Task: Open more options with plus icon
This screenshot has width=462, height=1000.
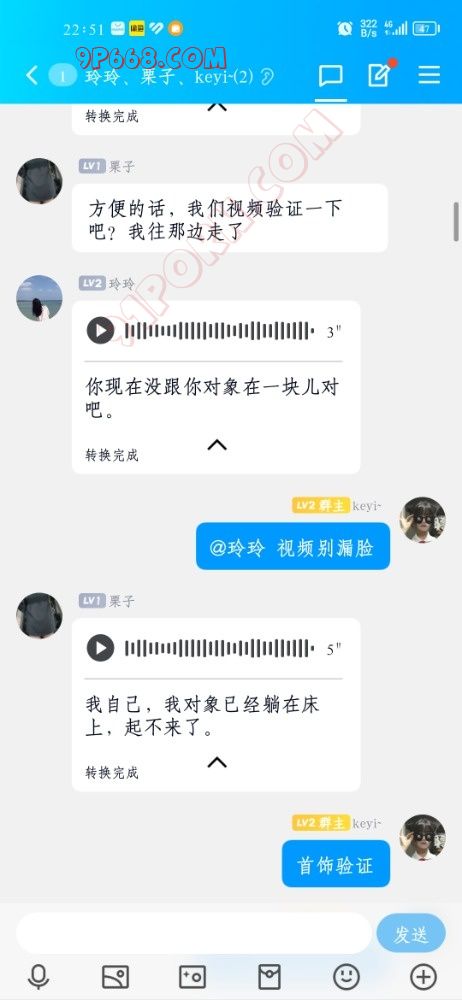Action: coord(423,976)
